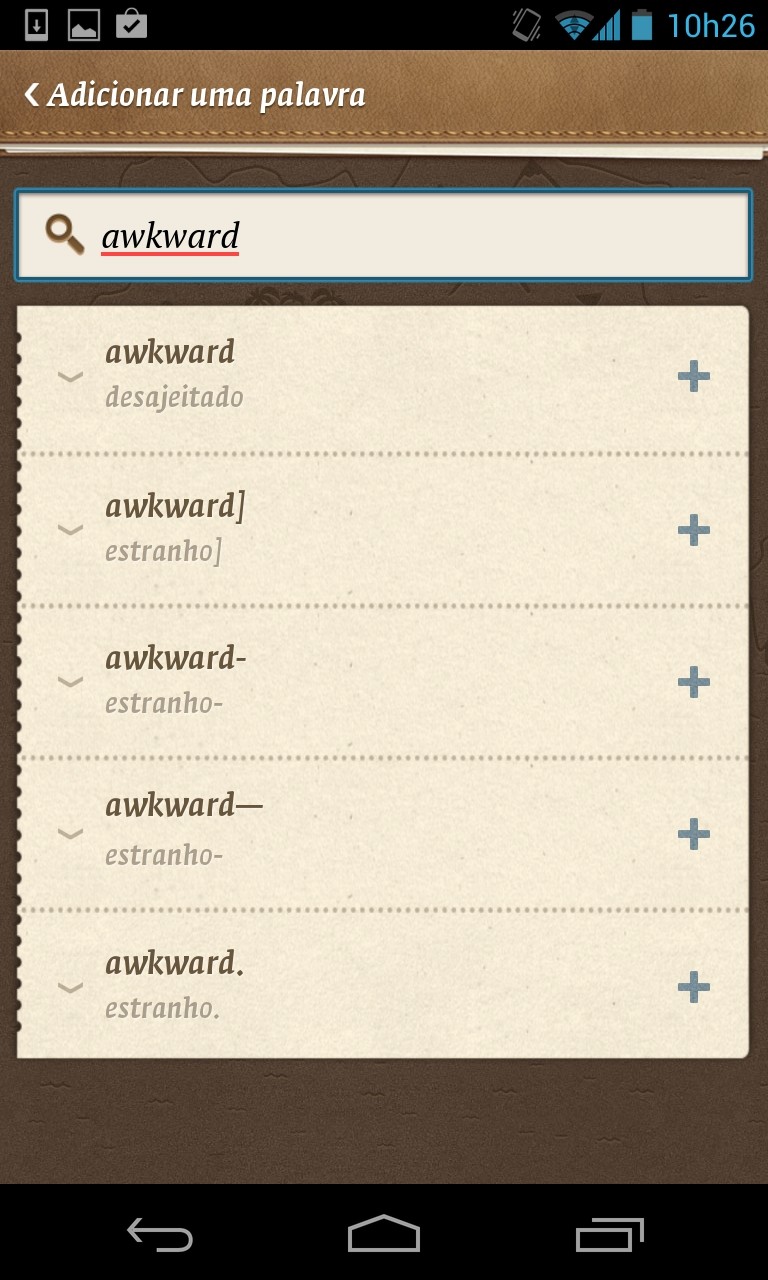768x1280 pixels.
Task: Add the awkward— entry with plus
Action: (693, 834)
